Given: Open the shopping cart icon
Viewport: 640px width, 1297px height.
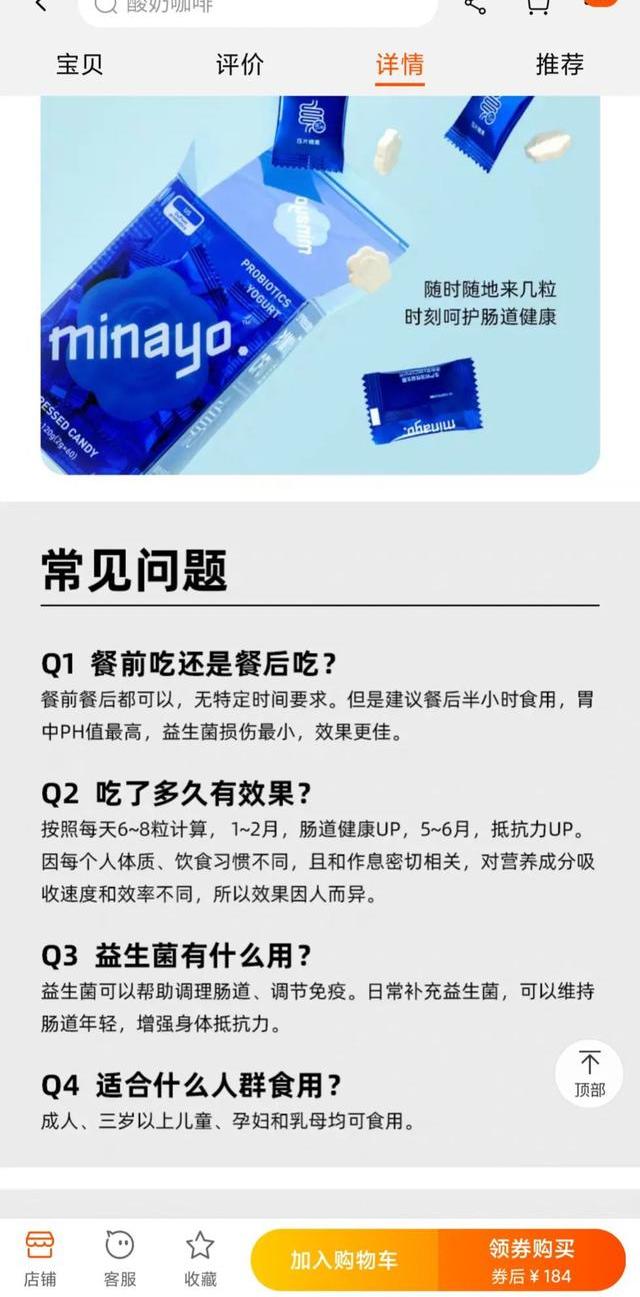Looking at the screenshot, I should (x=537, y=6).
